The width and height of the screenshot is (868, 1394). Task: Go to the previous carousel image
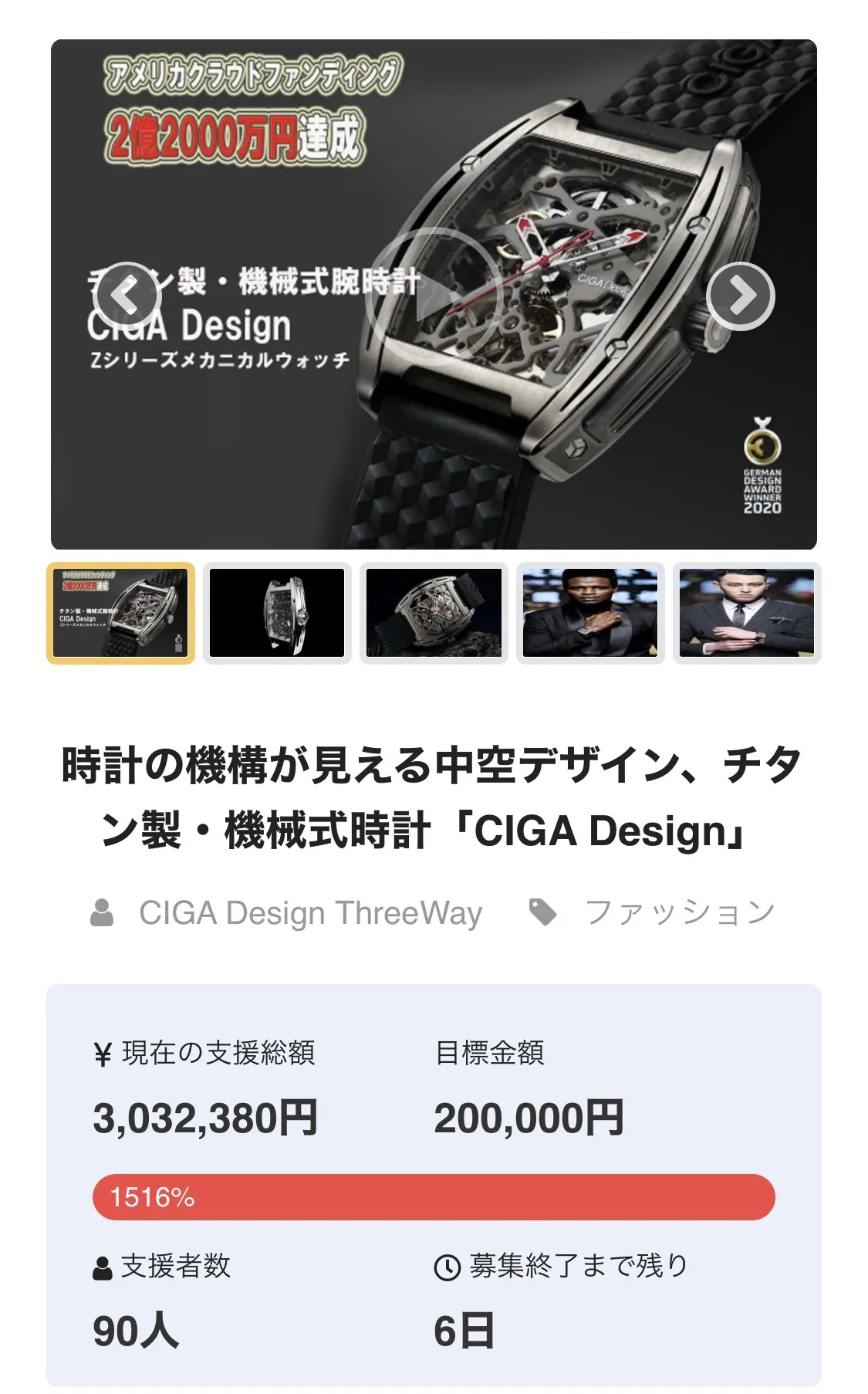[125, 296]
